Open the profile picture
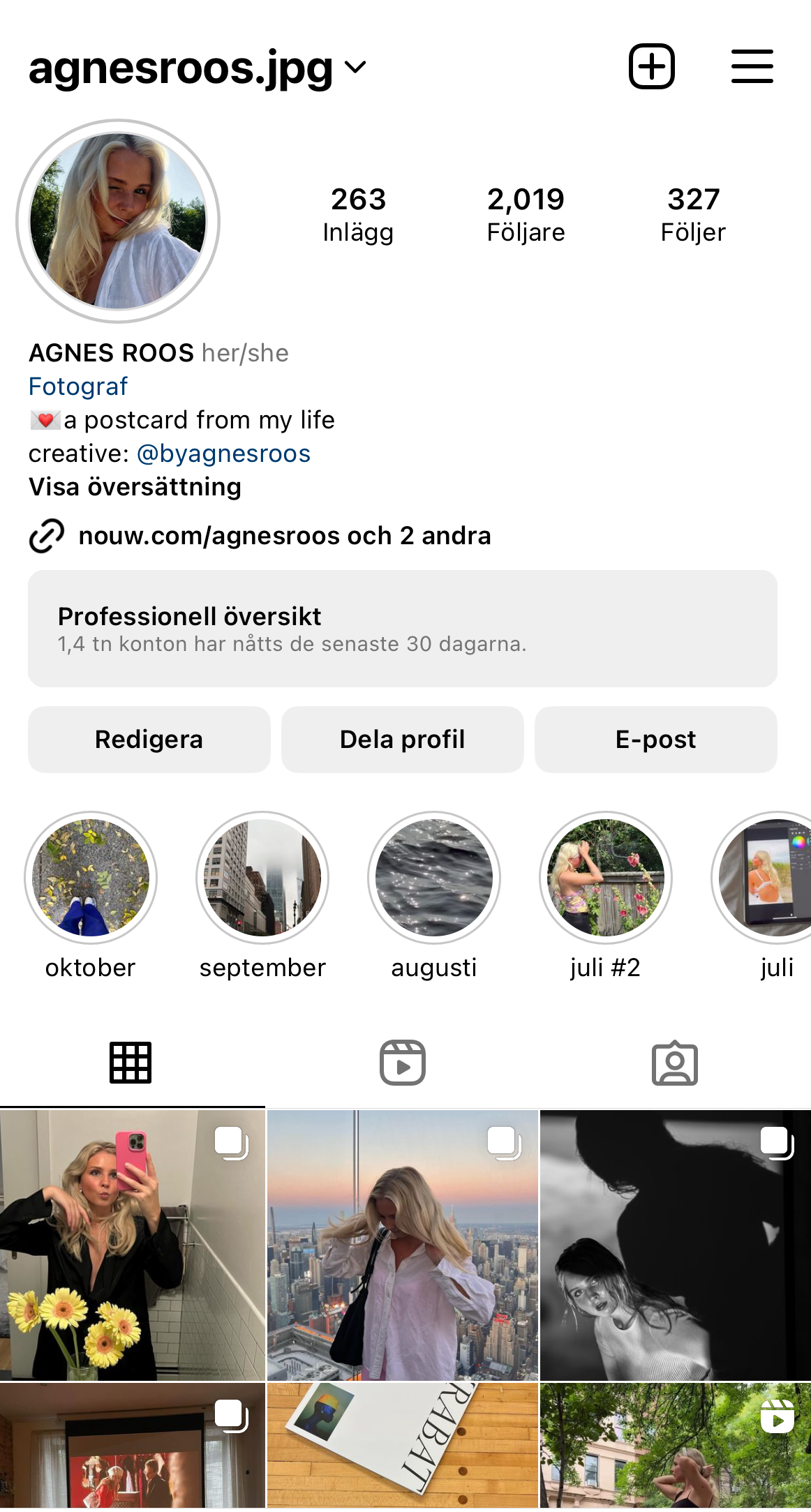The width and height of the screenshot is (811, 1512). point(118,221)
